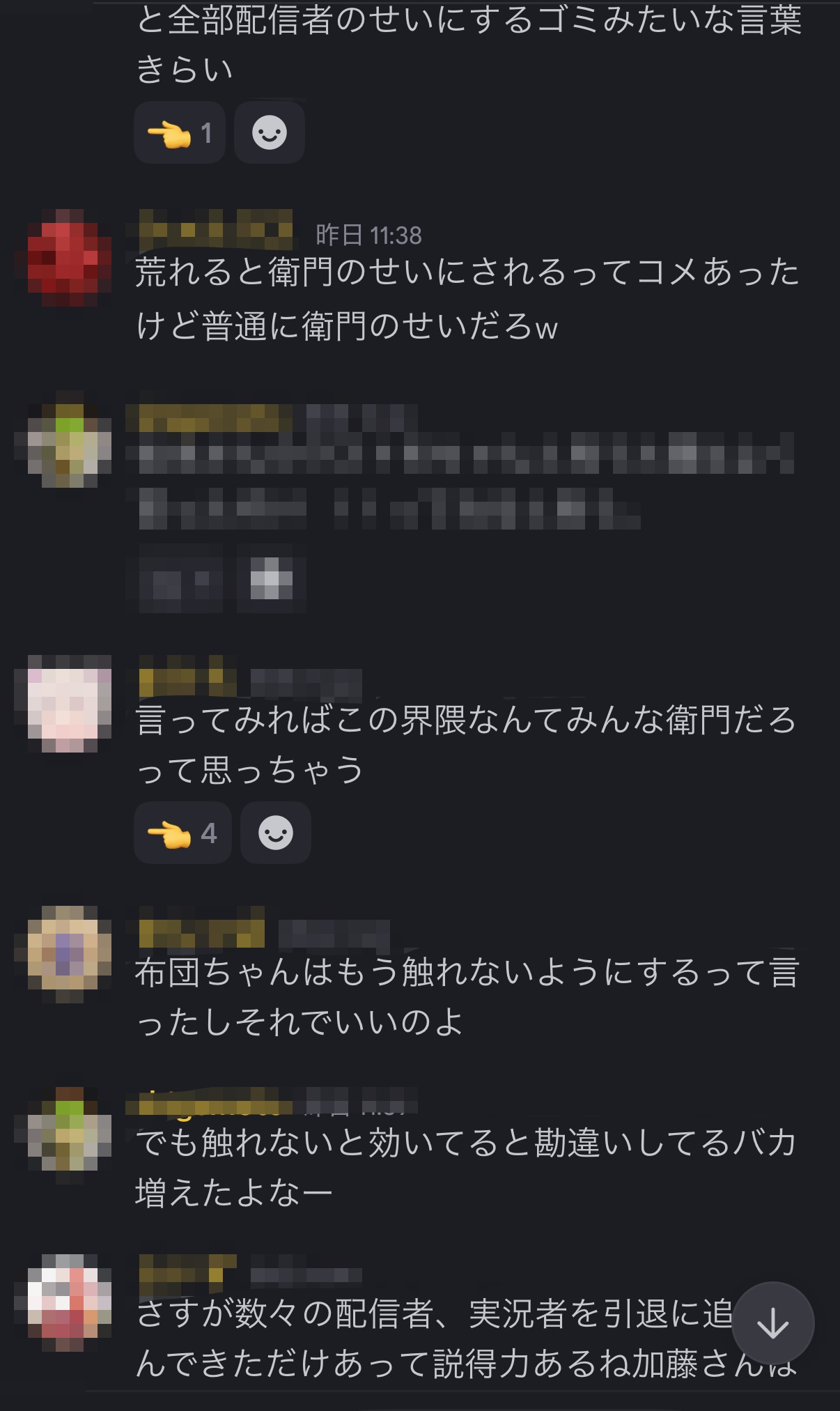The image size is (840, 1411).
Task: Tap the pointing-hand reaction with count 1
Action: pos(180,132)
